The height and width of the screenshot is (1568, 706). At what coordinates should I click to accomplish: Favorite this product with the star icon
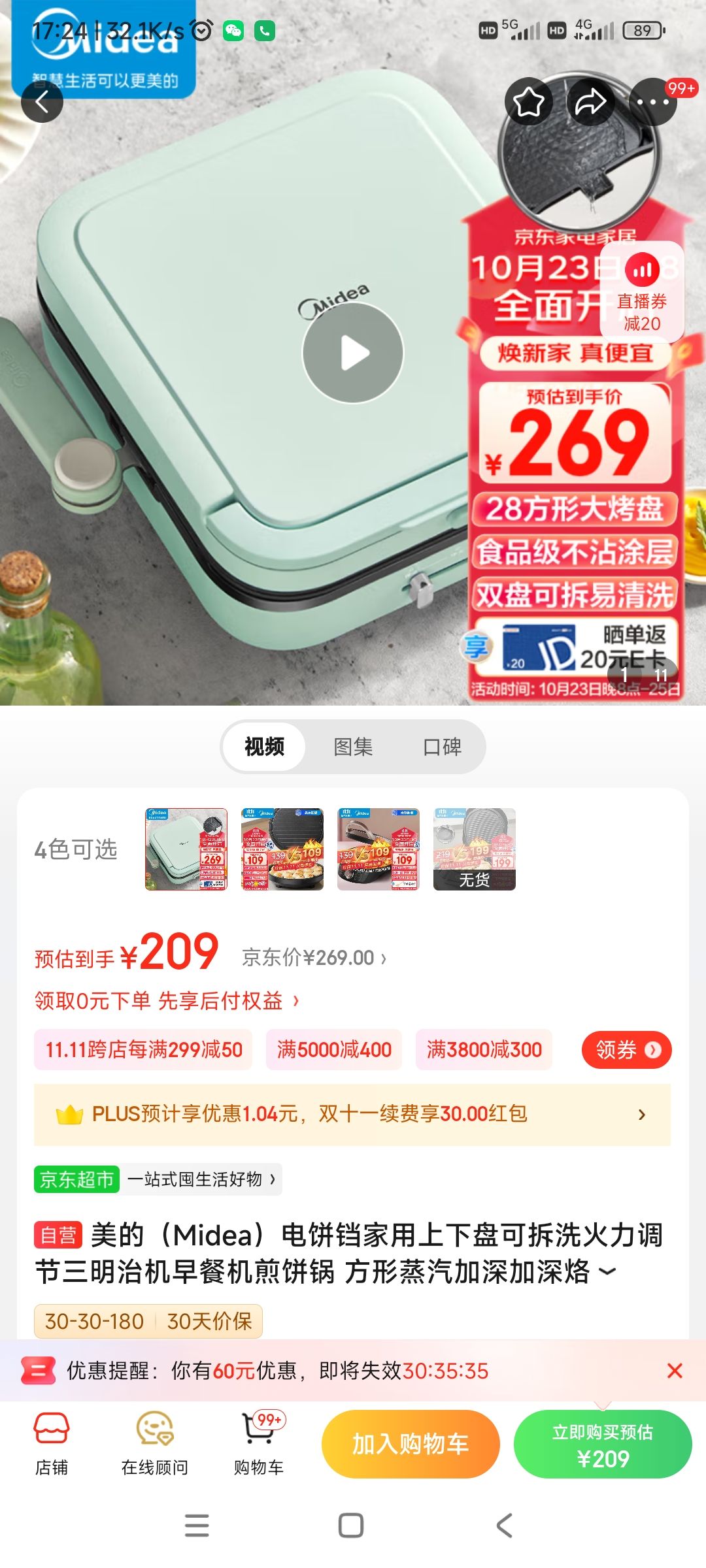(529, 102)
